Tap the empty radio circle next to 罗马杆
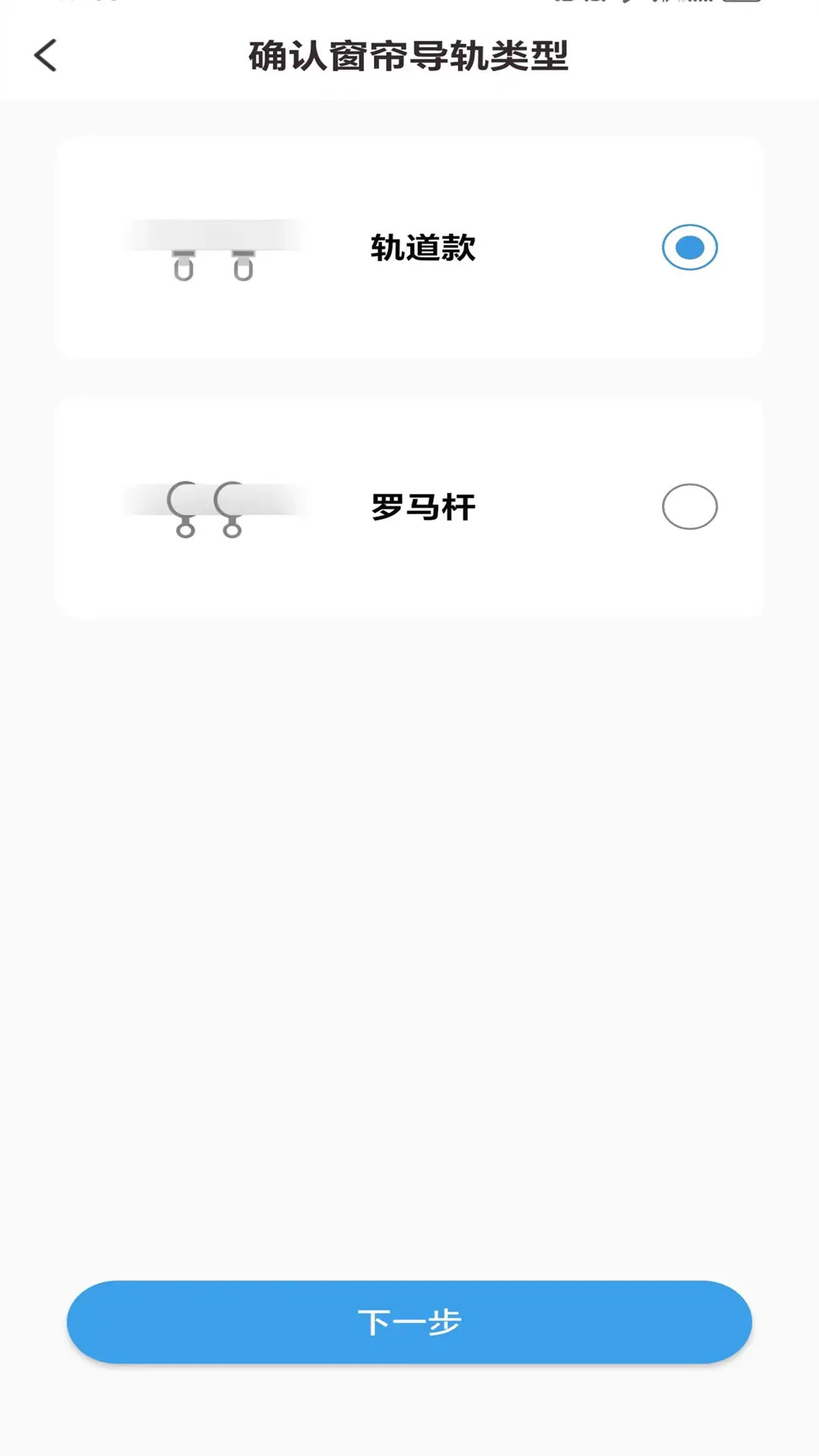 (x=690, y=507)
